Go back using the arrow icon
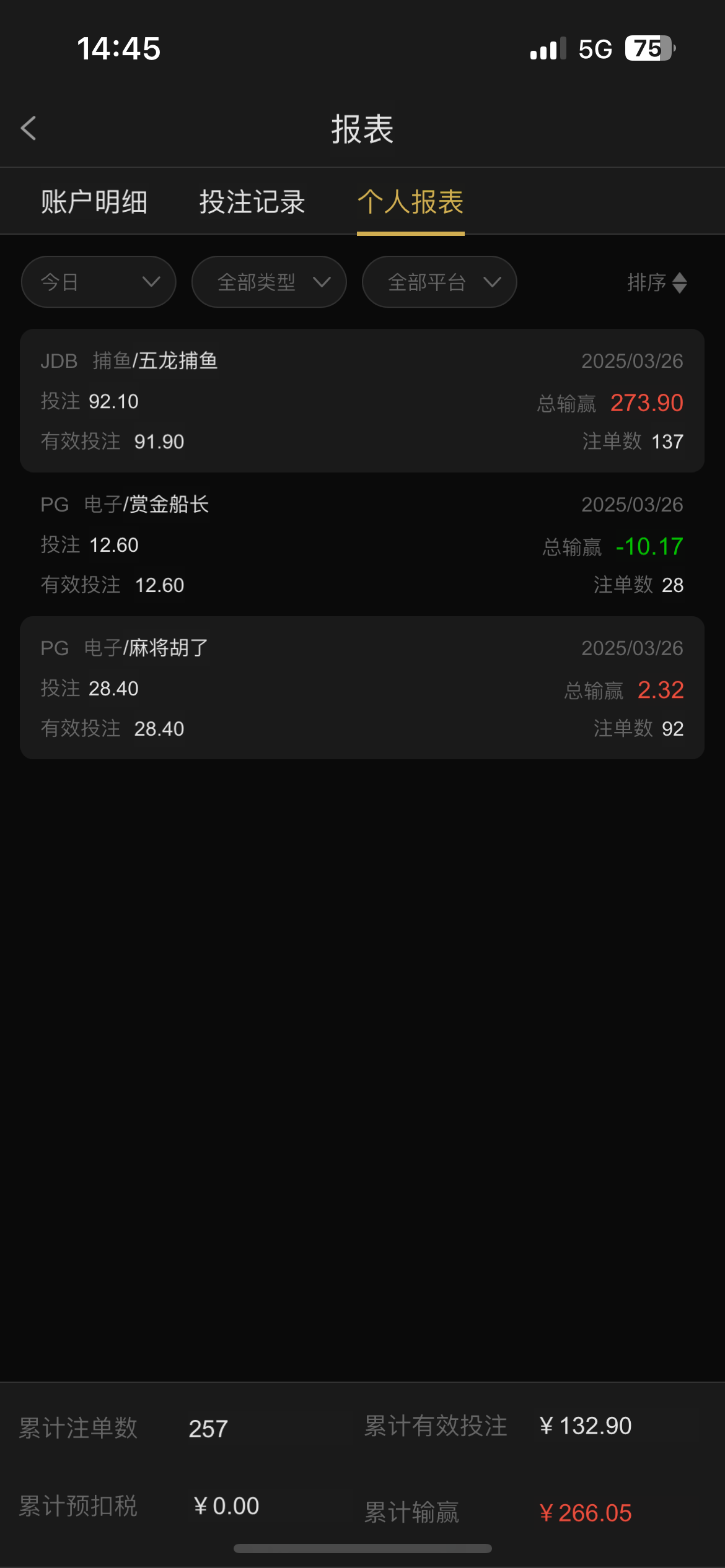This screenshot has width=725, height=1568. click(x=29, y=129)
